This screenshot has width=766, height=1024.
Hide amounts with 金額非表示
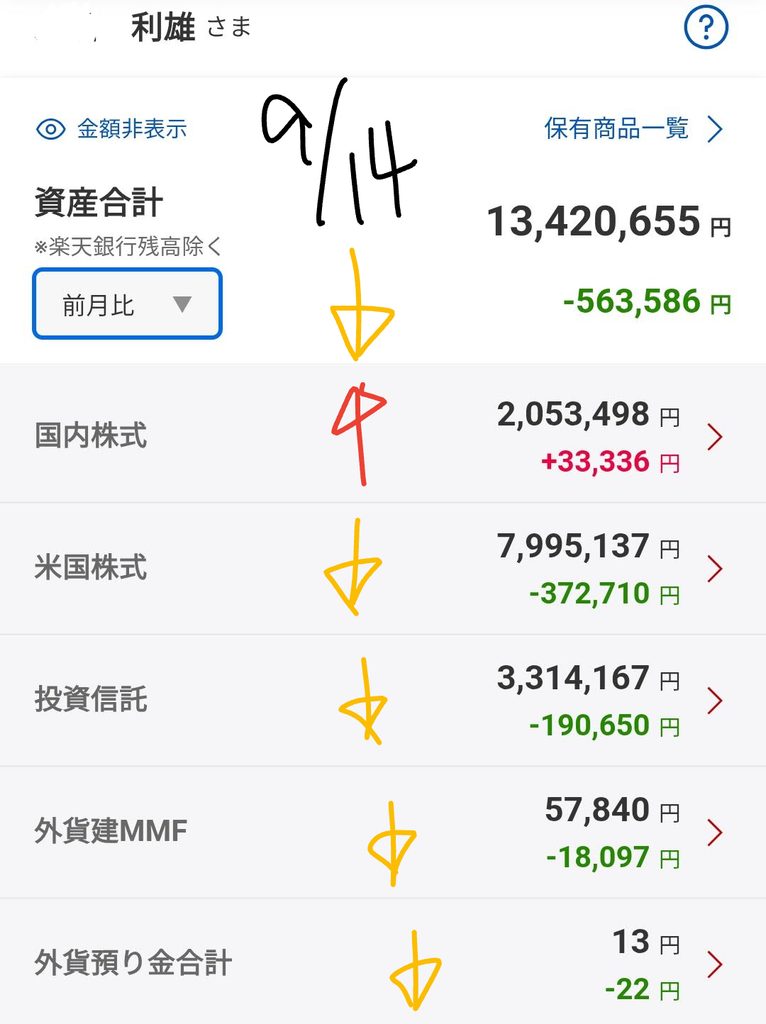(x=112, y=129)
